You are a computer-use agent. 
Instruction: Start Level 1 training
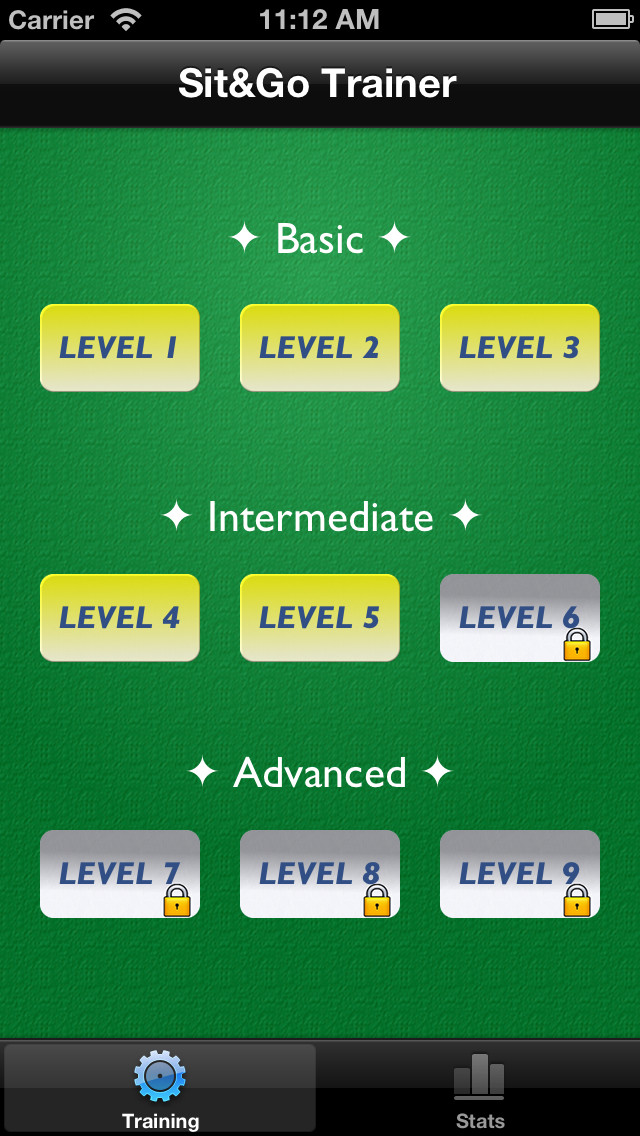click(120, 348)
